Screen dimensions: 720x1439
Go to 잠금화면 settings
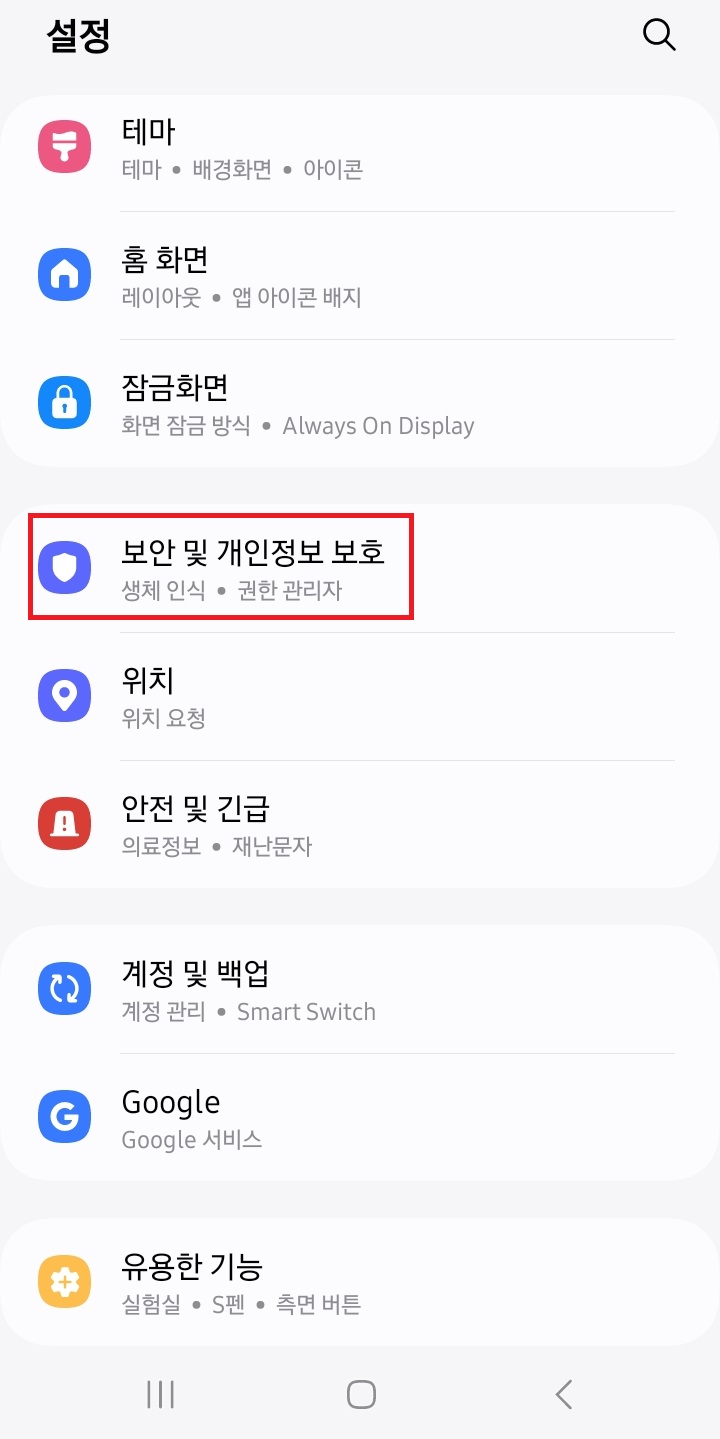[x=360, y=403]
